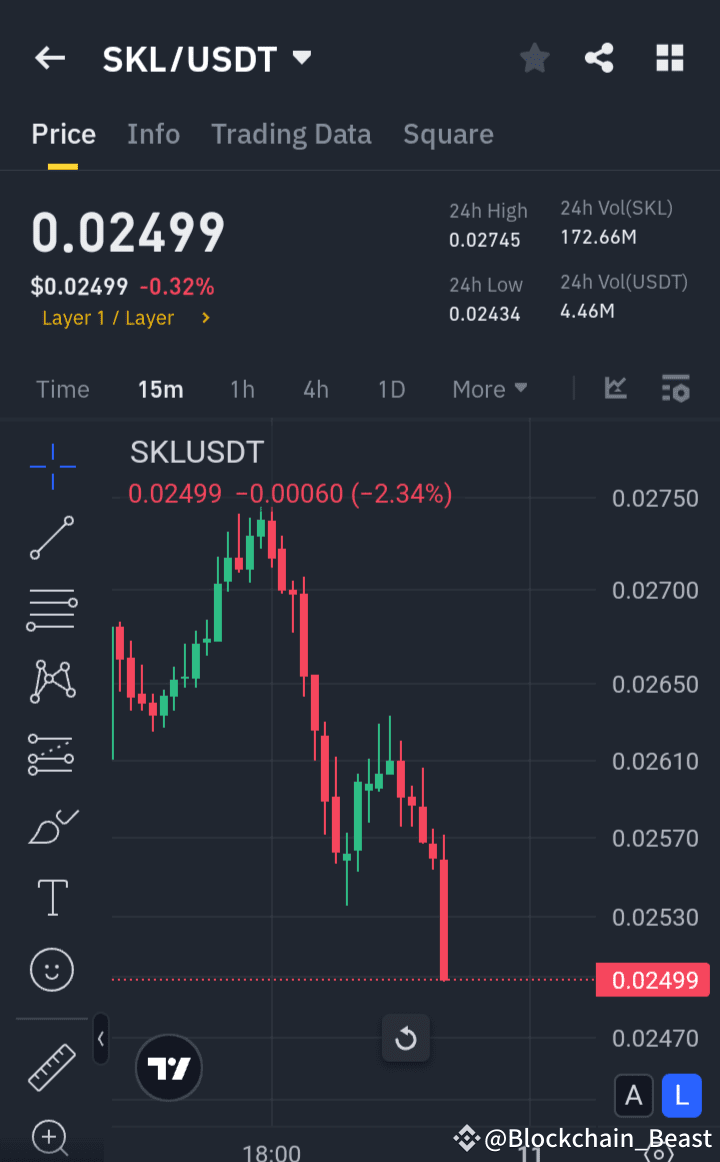Image resolution: width=720 pixels, height=1162 pixels.
Task: Click the TradingView logo on the chart
Action: pos(168,1068)
